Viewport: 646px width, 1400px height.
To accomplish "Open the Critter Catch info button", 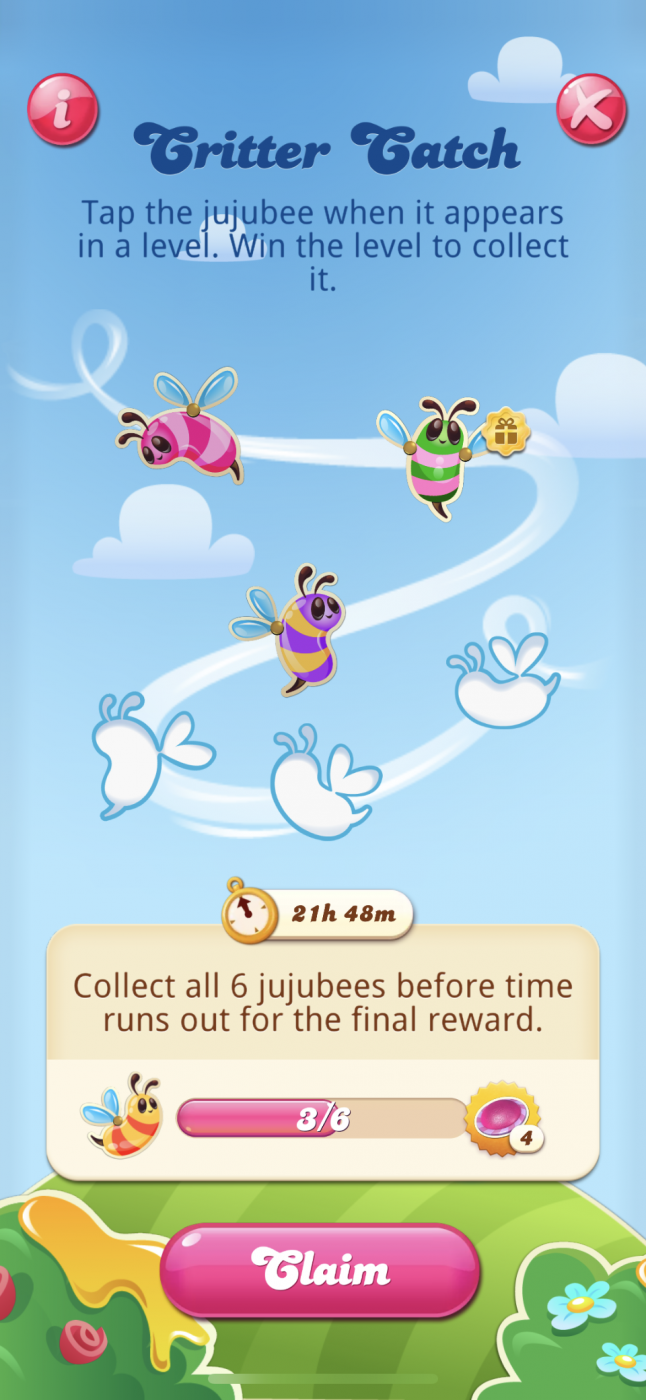I will [x=62, y=111].
